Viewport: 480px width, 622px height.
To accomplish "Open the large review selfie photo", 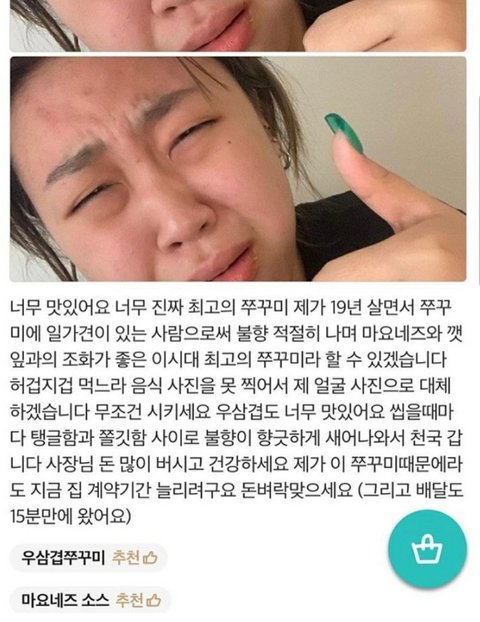I will (x=238, y=169).
